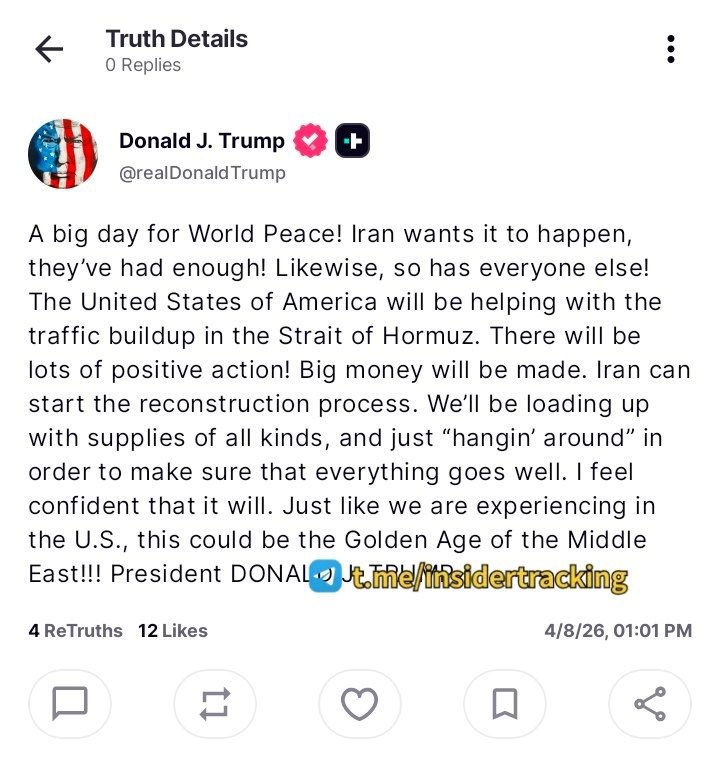Like this Truth post

coord(359,704)
